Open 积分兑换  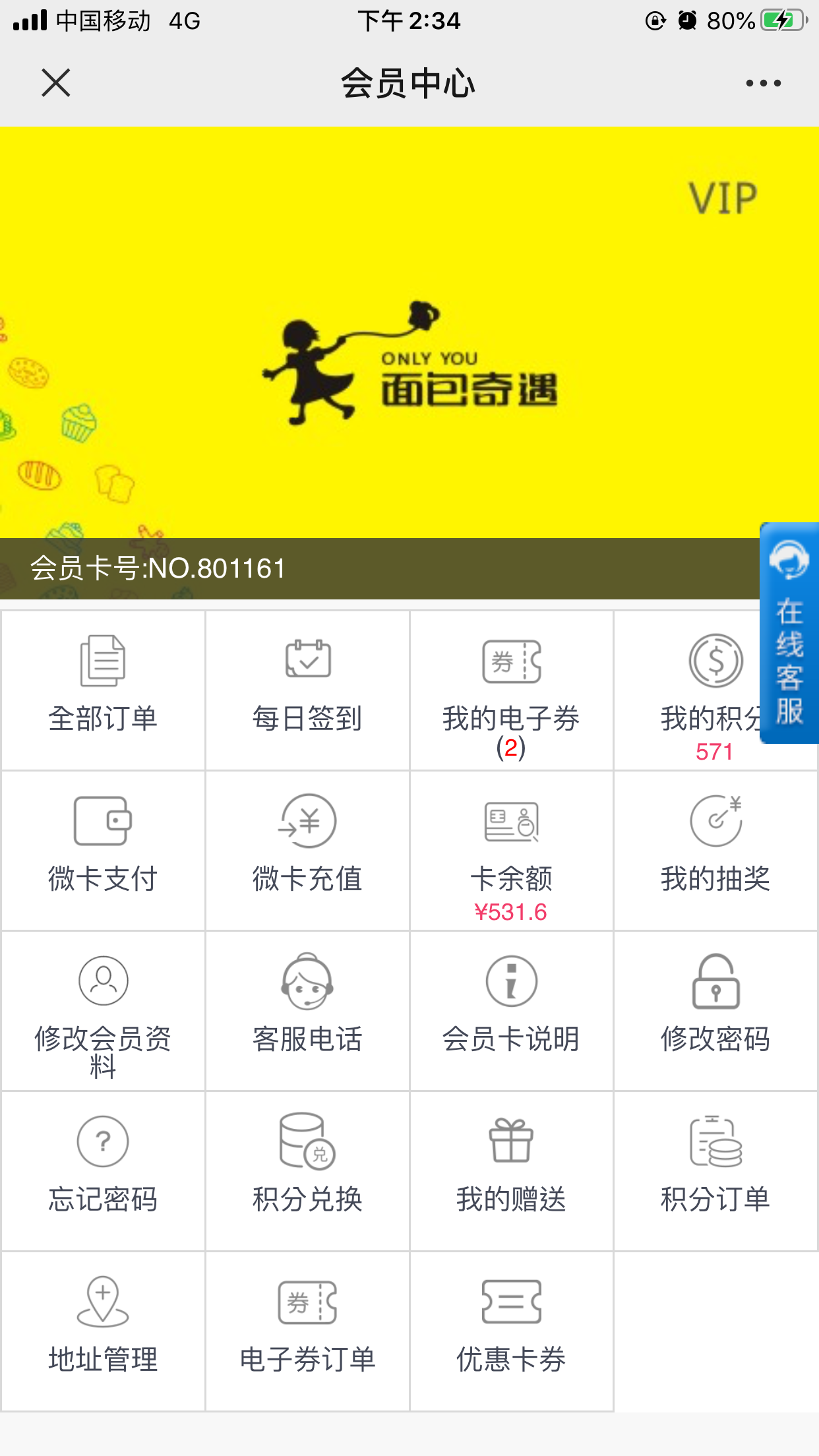307,1171
